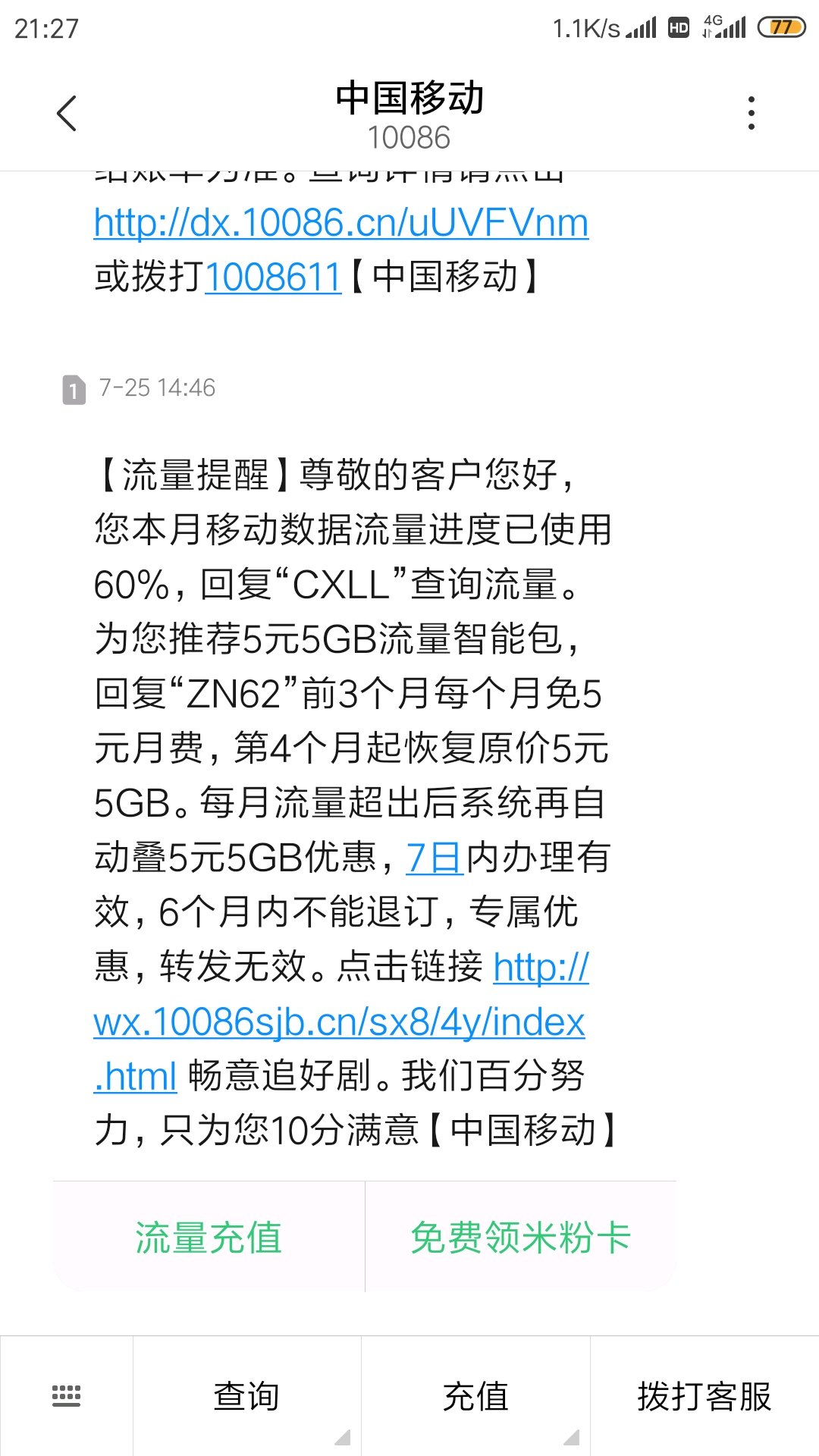Expand the 查询 menu
The width and height of the screenshot is (819, 1456).
tap(247, 1395)
